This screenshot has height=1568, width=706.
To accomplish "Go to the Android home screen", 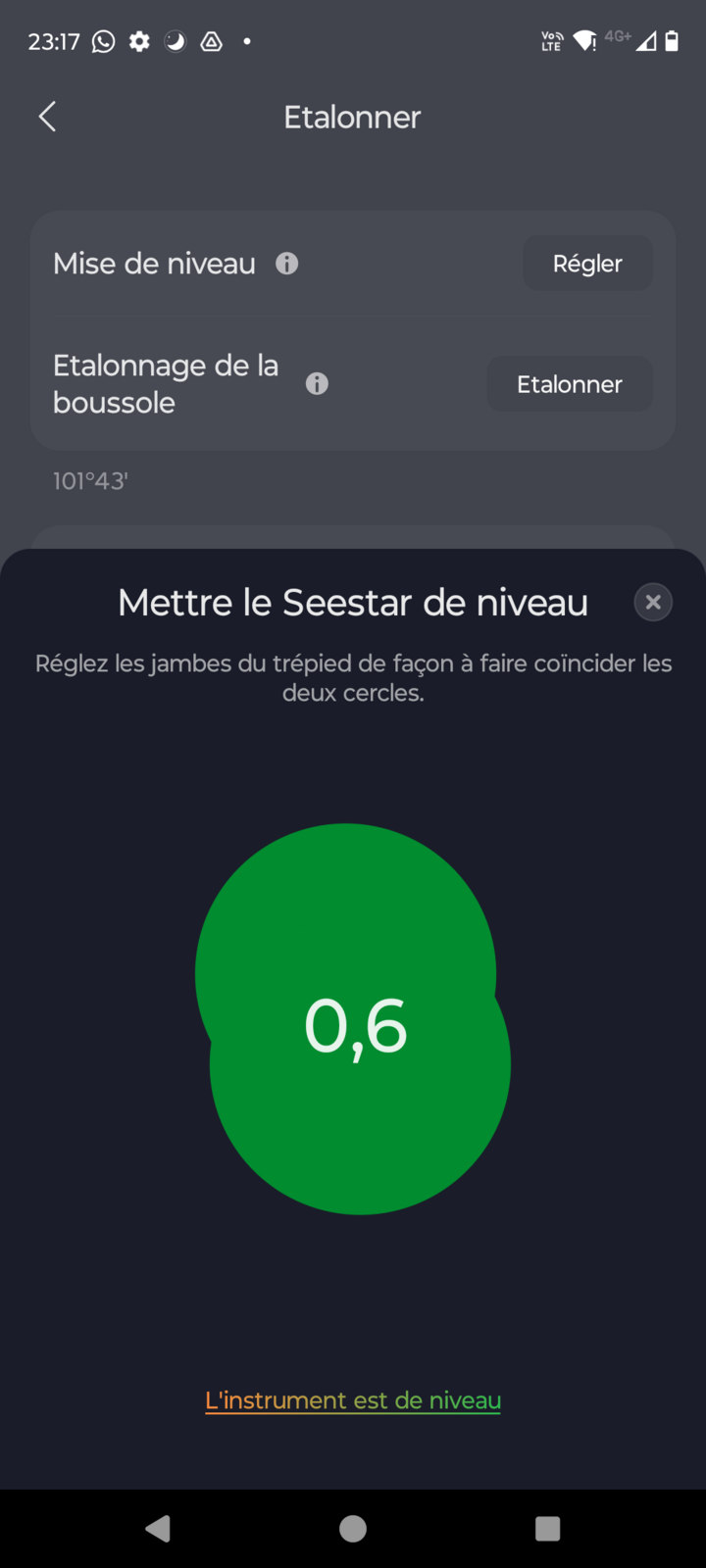I will pos(353,1529).
